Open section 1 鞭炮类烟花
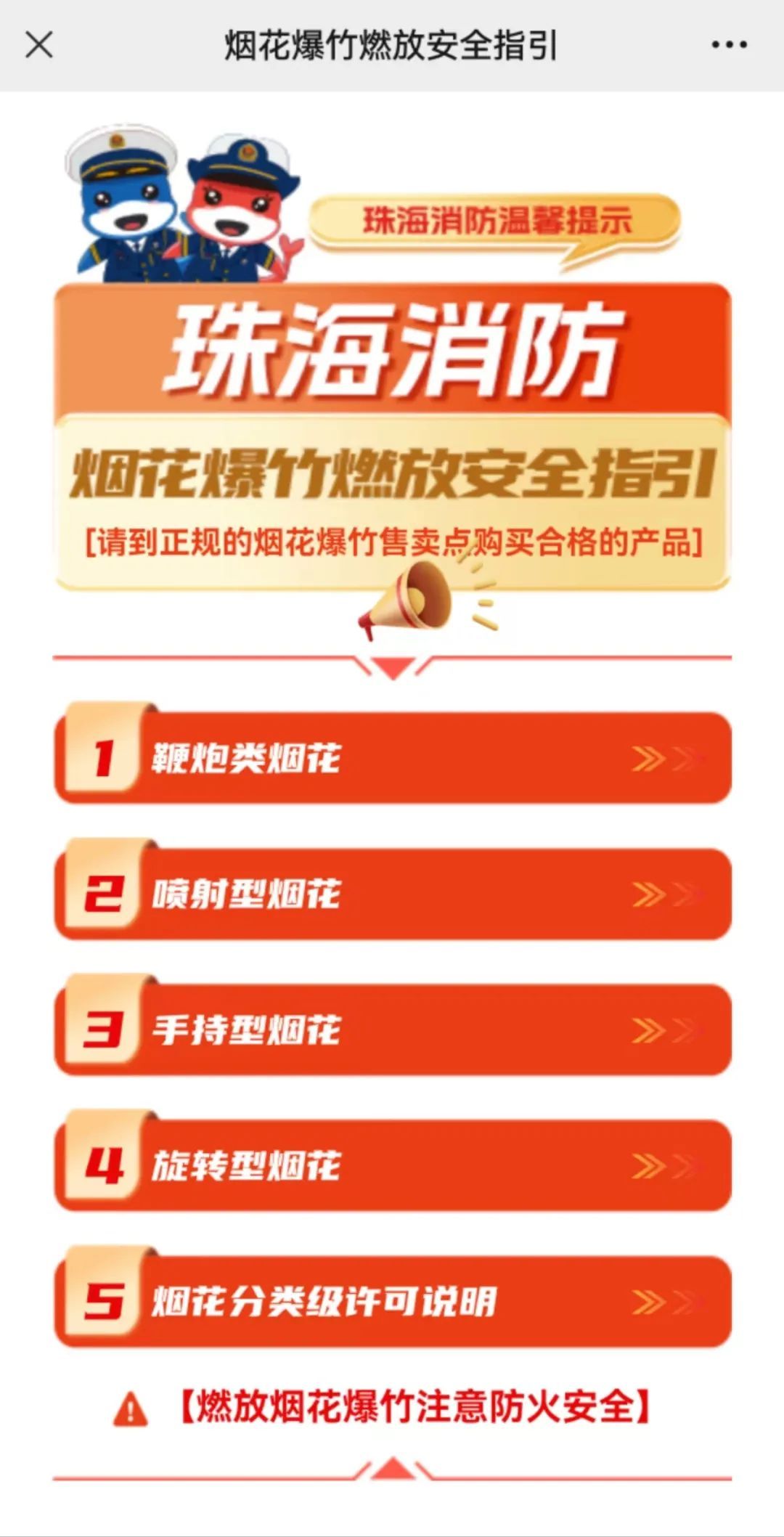 [393, 758]
